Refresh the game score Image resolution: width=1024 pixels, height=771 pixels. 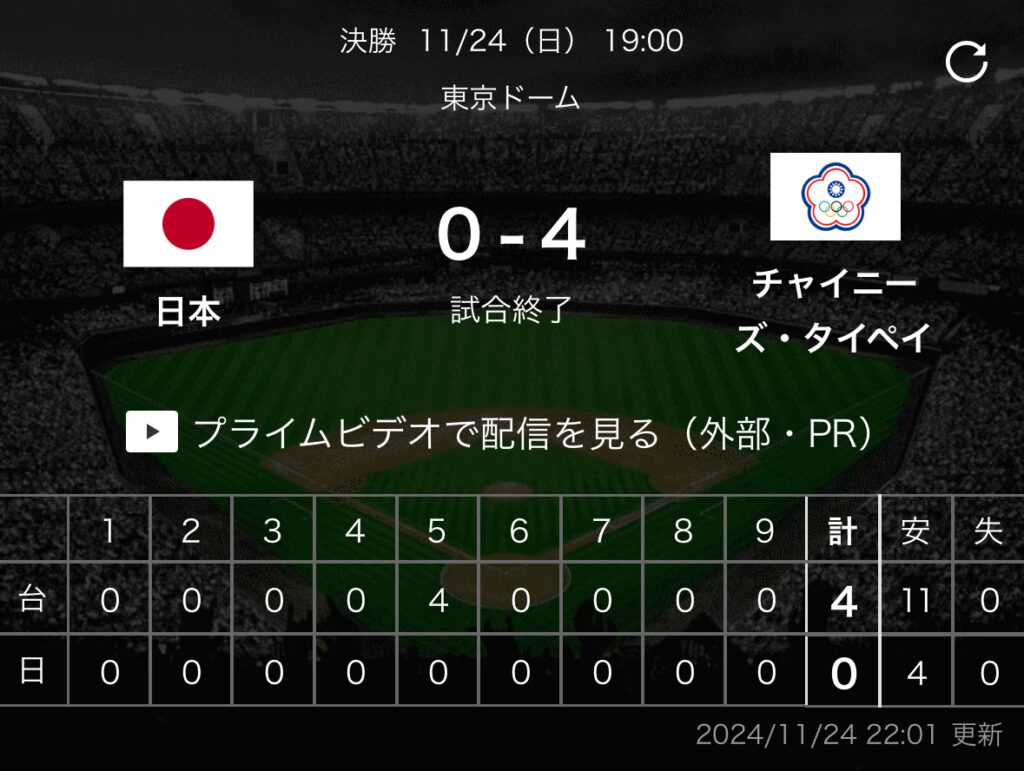pyautogui.click(x=966, y=62)
